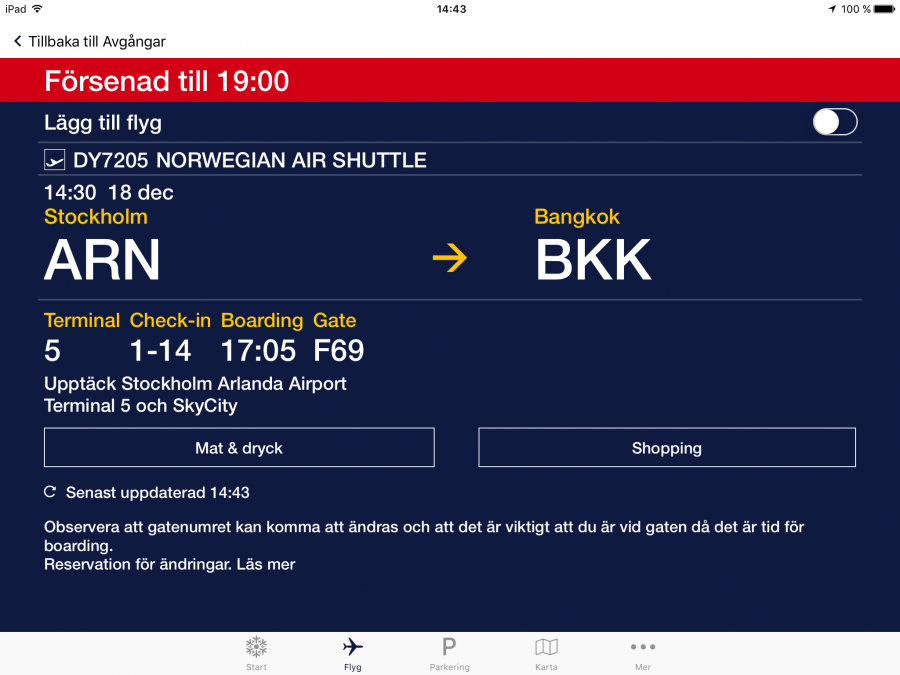Go back to Avgångar list
This screenshot has width=900, height=675.
click(88, 41)
